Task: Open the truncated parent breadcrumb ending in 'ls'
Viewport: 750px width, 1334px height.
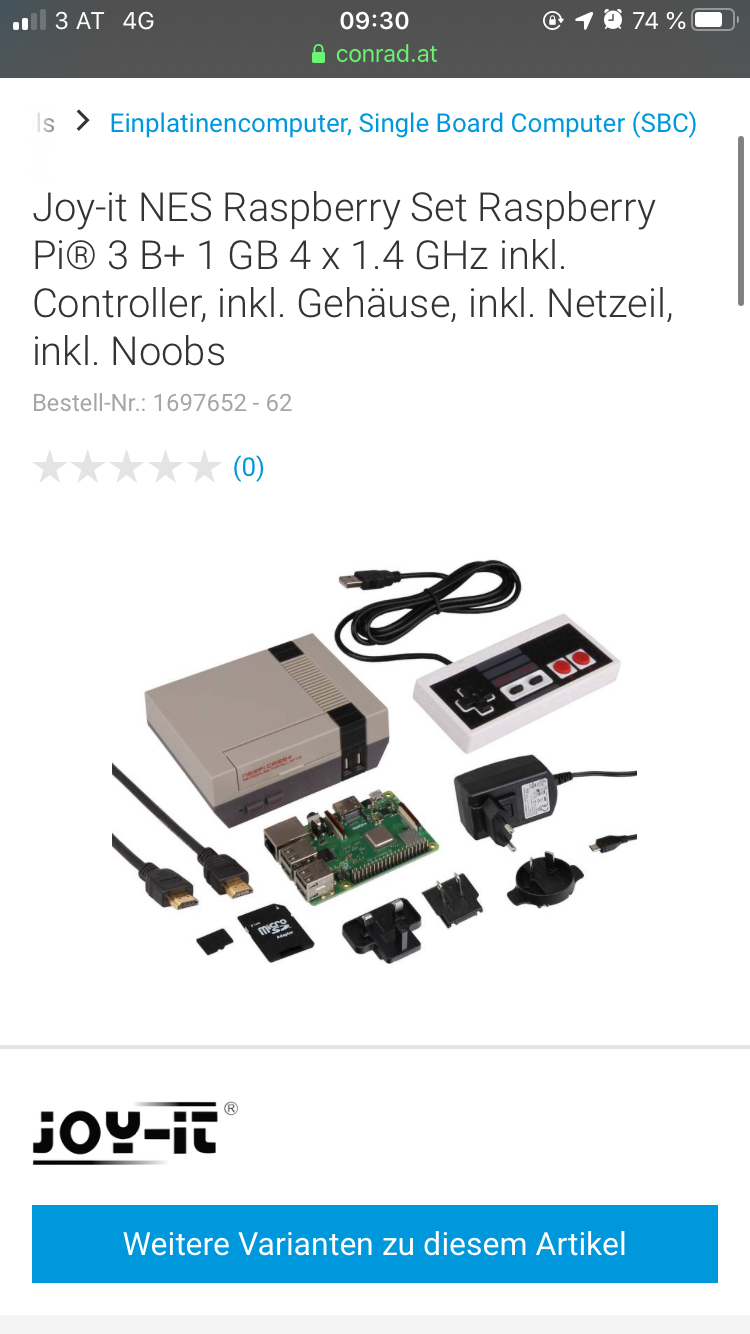Action: (45, 123)
